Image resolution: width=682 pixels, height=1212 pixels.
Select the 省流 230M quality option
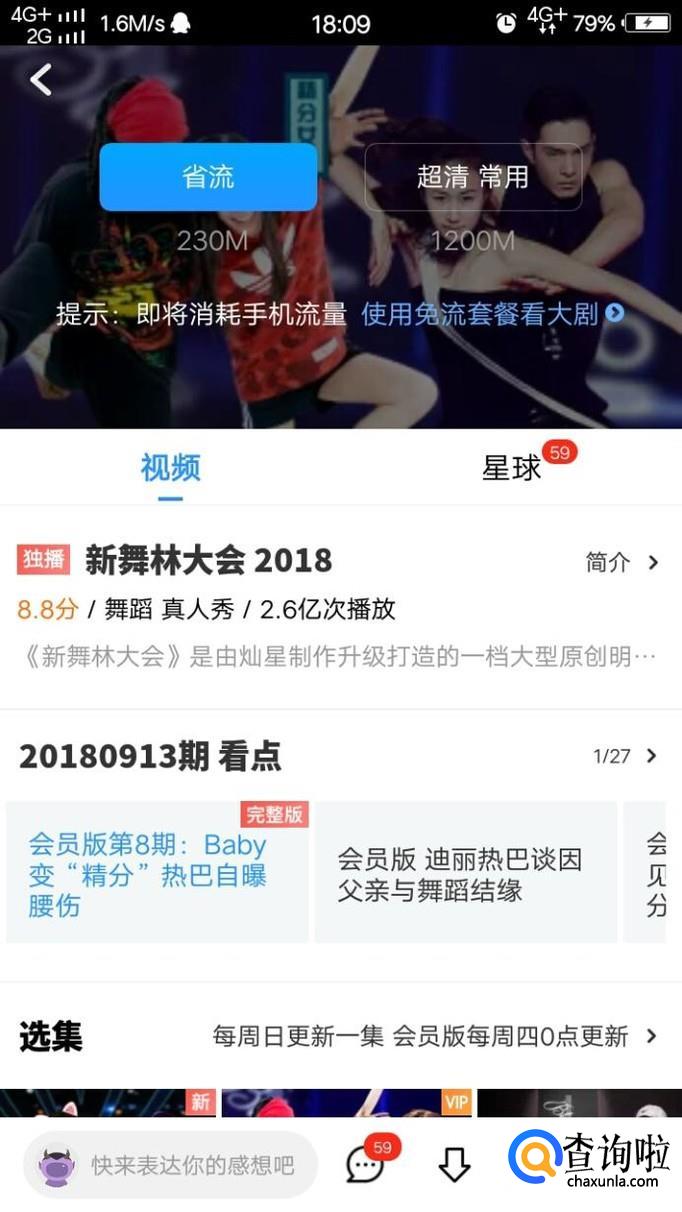[x=208, y=177]
